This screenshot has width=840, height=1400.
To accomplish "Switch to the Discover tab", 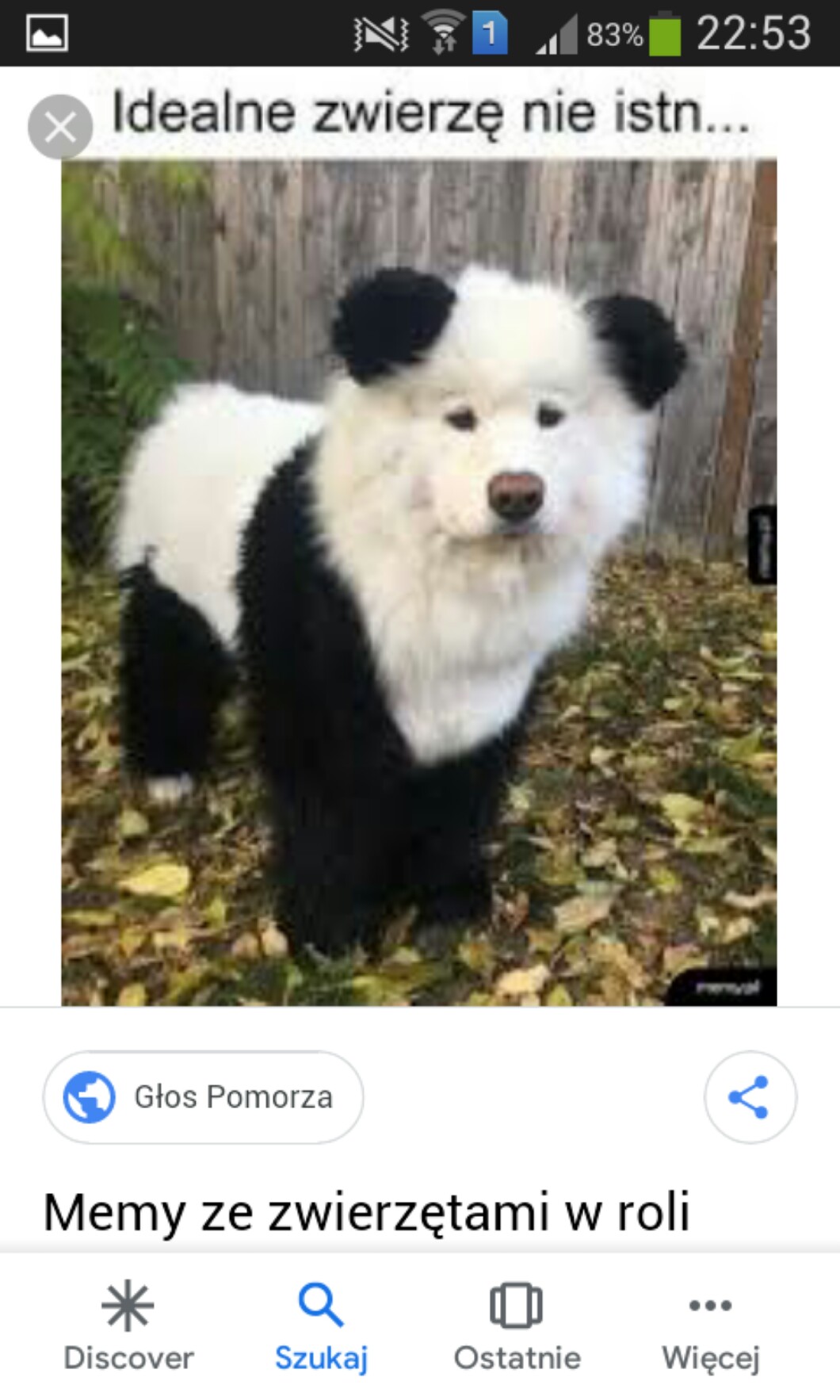I will click(x=128, y=1327).
